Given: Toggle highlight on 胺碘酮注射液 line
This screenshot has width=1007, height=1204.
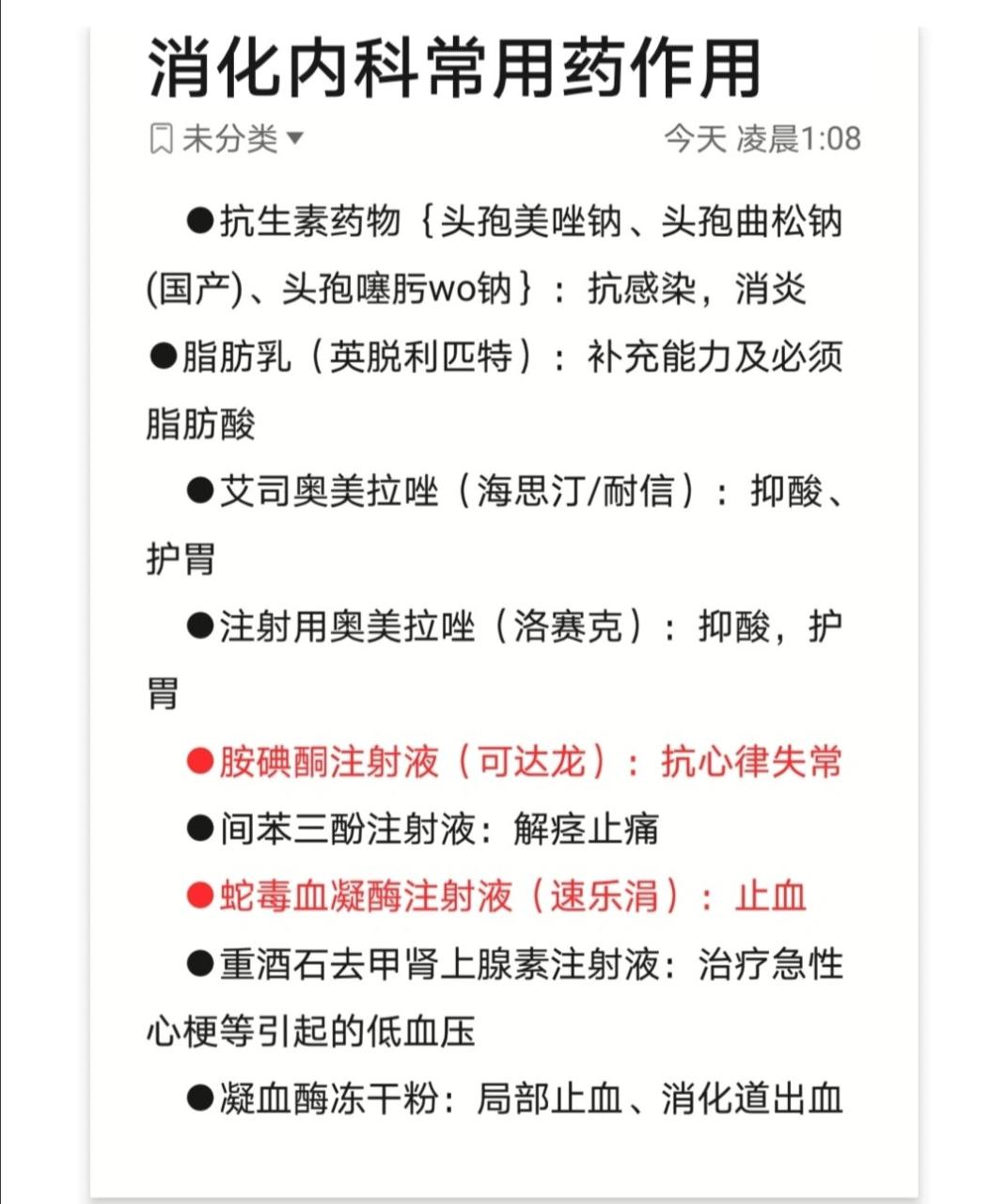Looking at the screenshot, I should tap(517, 764).
